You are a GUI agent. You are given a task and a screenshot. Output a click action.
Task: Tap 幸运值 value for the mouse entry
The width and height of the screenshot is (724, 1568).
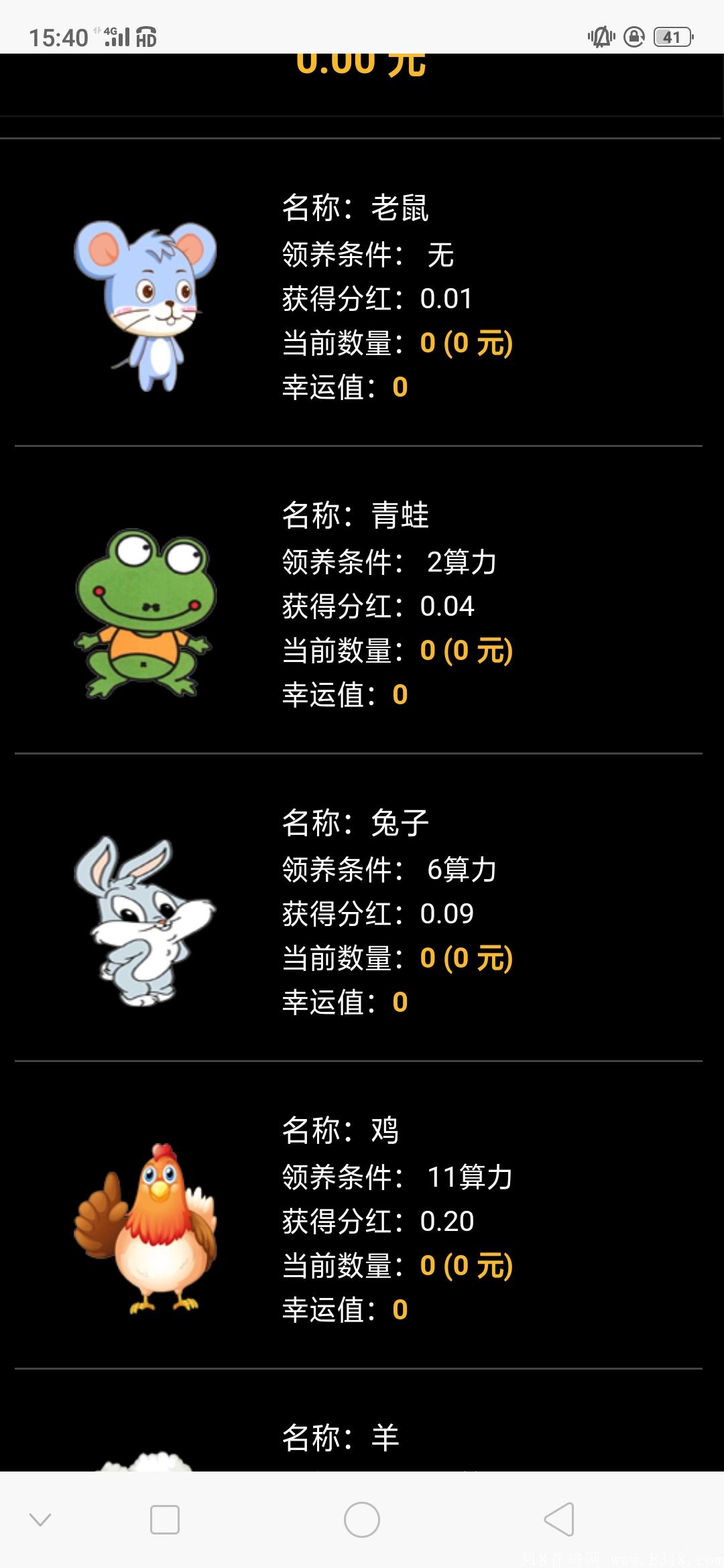[400, 387]
